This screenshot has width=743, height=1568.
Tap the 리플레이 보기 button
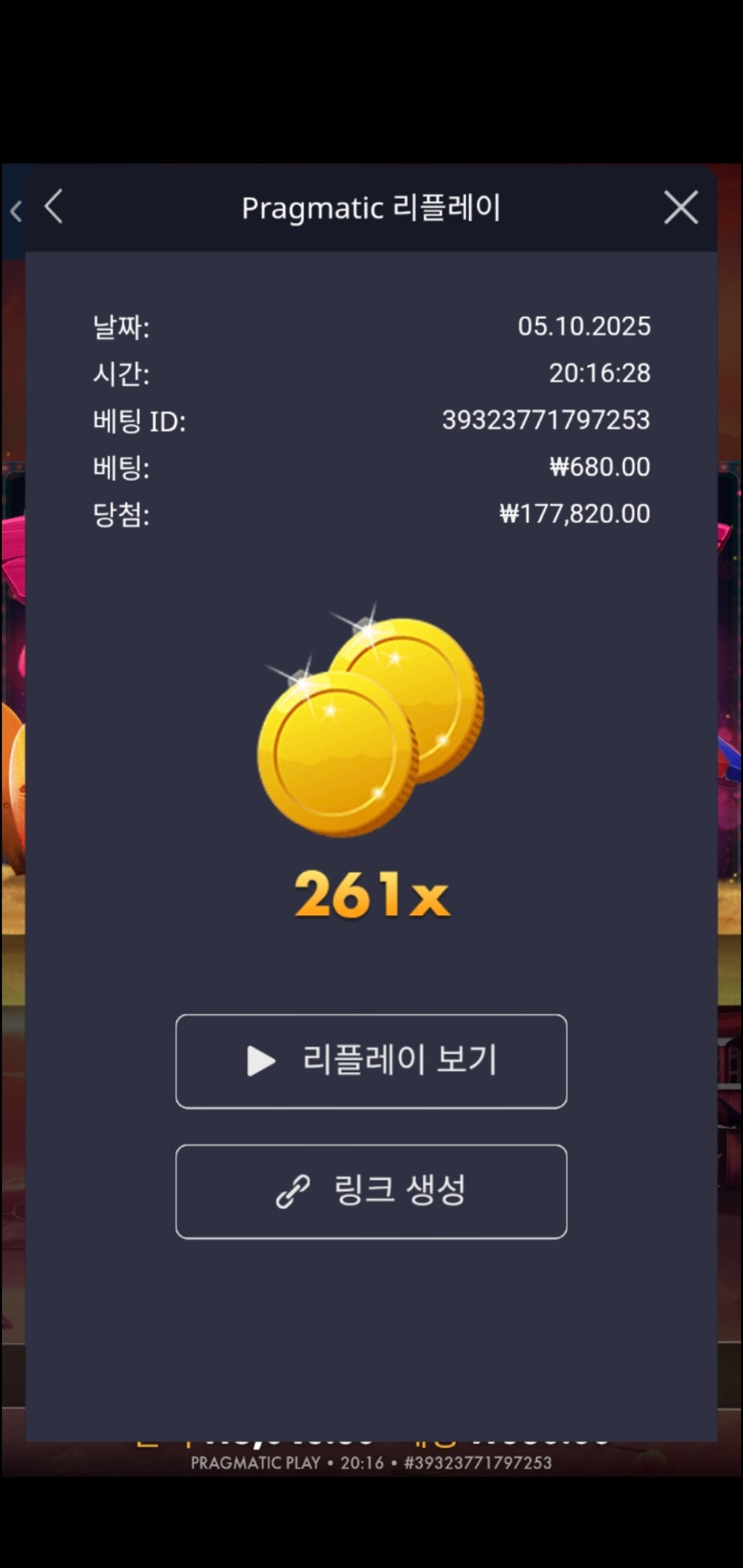coord(371,1061)
